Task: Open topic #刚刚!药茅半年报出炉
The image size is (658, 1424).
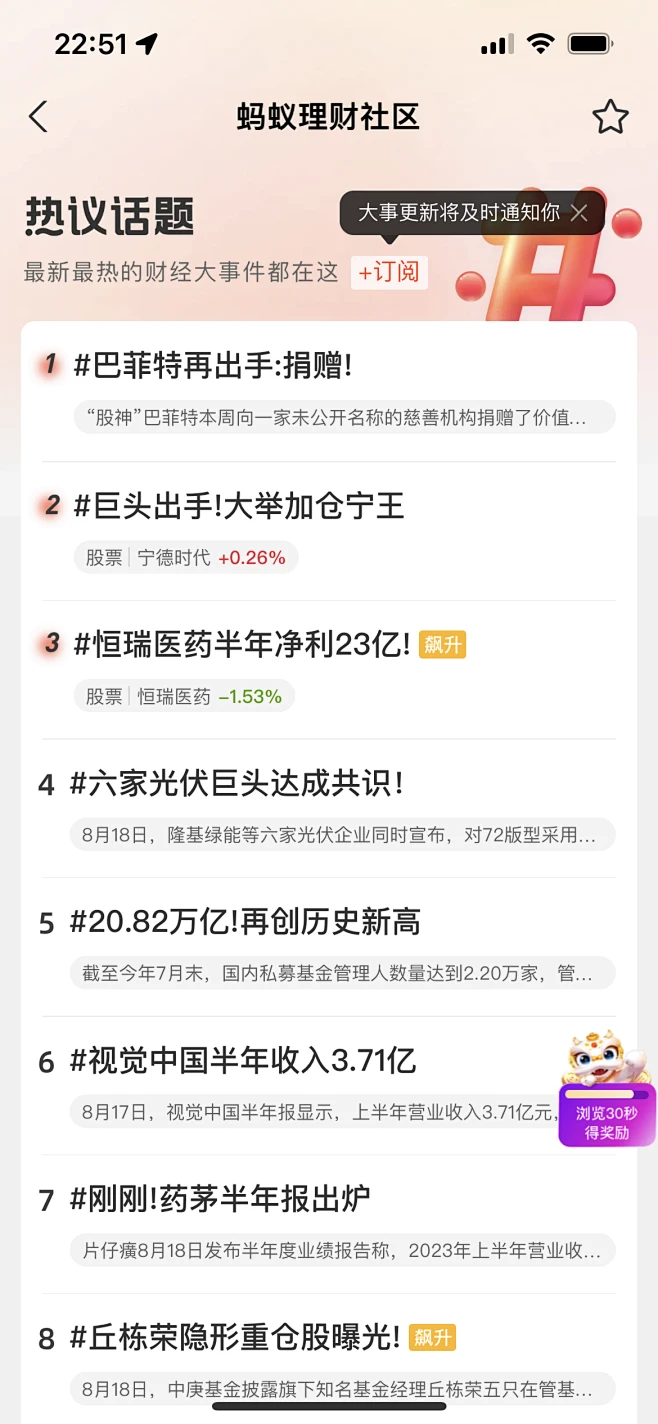Action: click(220, 1198)
